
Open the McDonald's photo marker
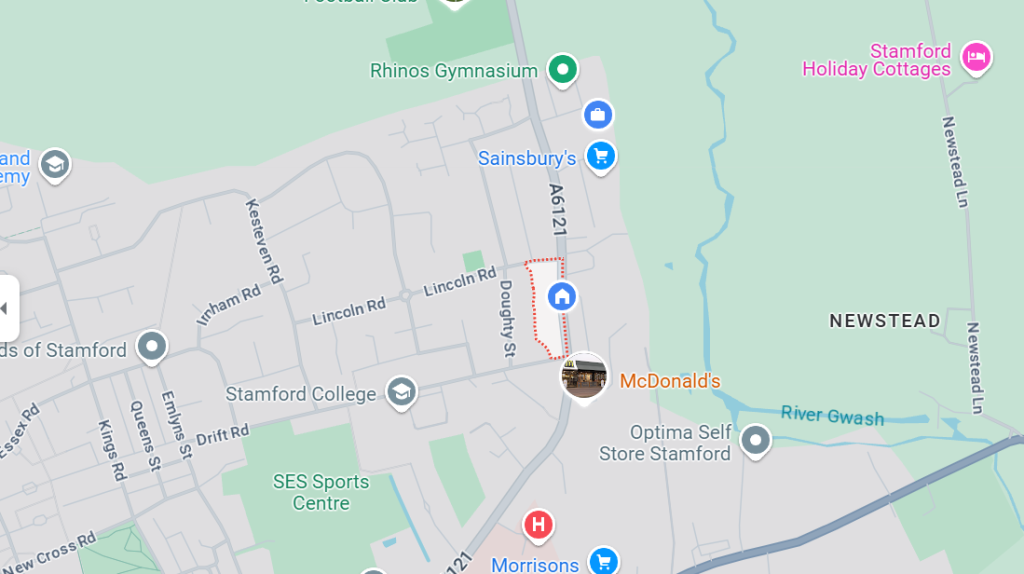point(584,377)
